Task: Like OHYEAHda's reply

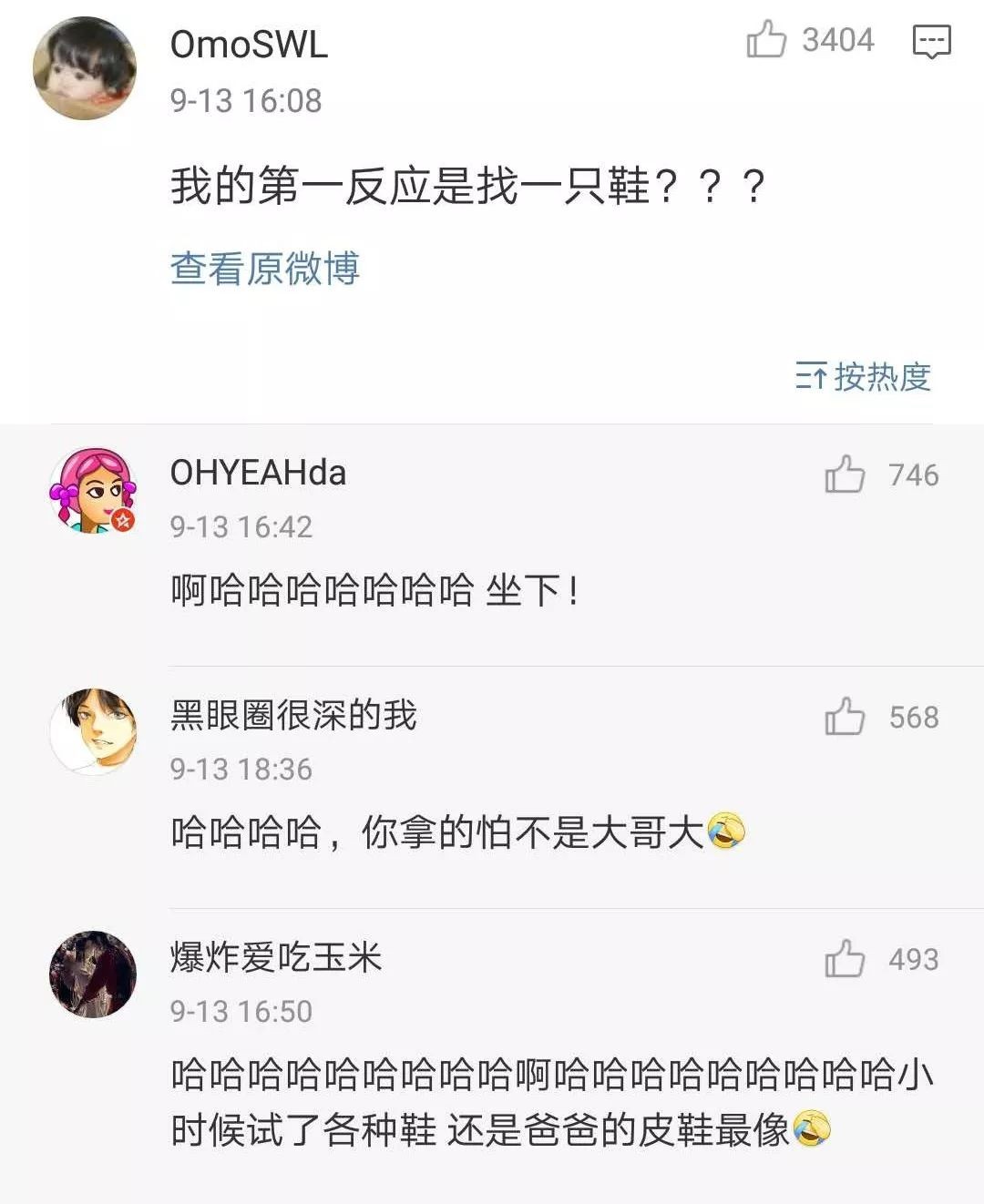Action: pos(845,474)
